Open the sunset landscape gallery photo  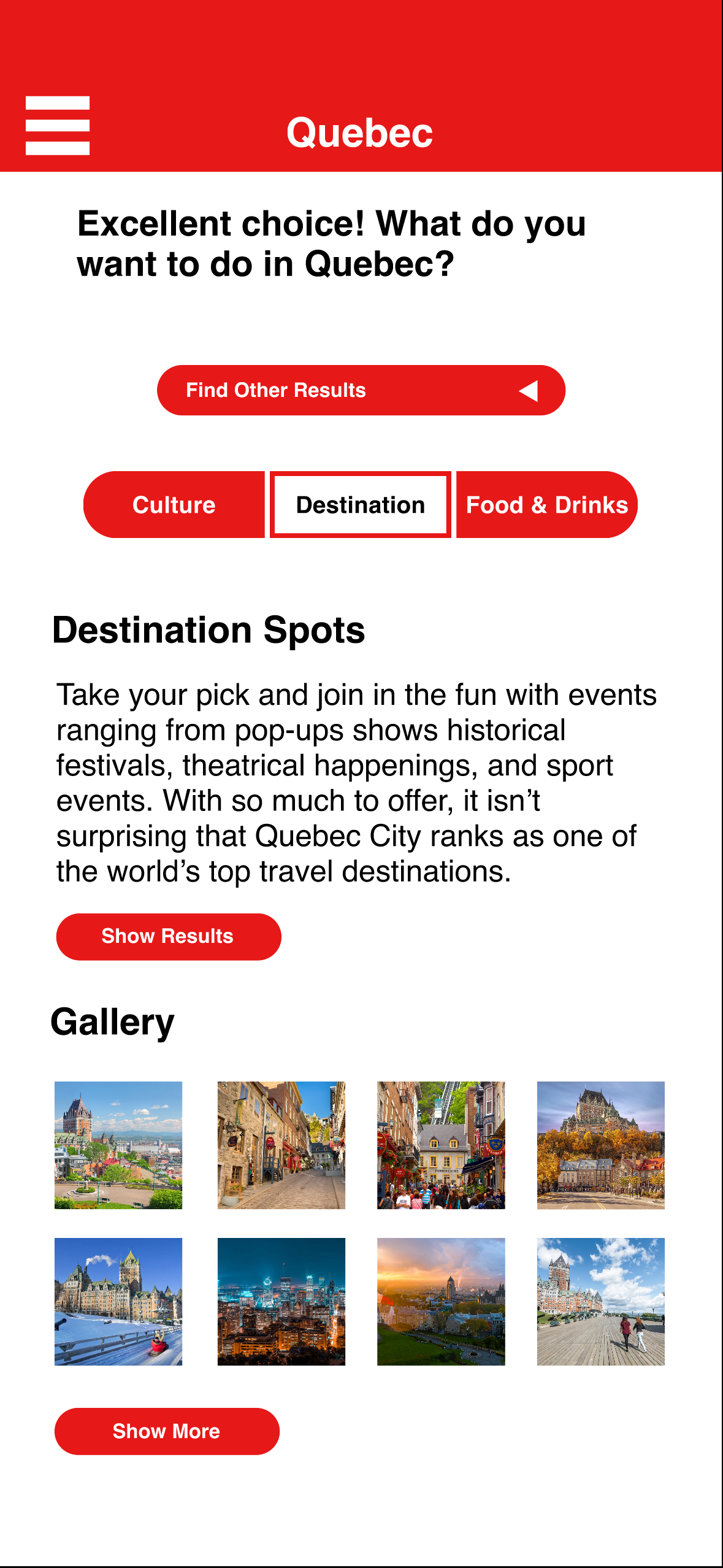point(441,1302)
